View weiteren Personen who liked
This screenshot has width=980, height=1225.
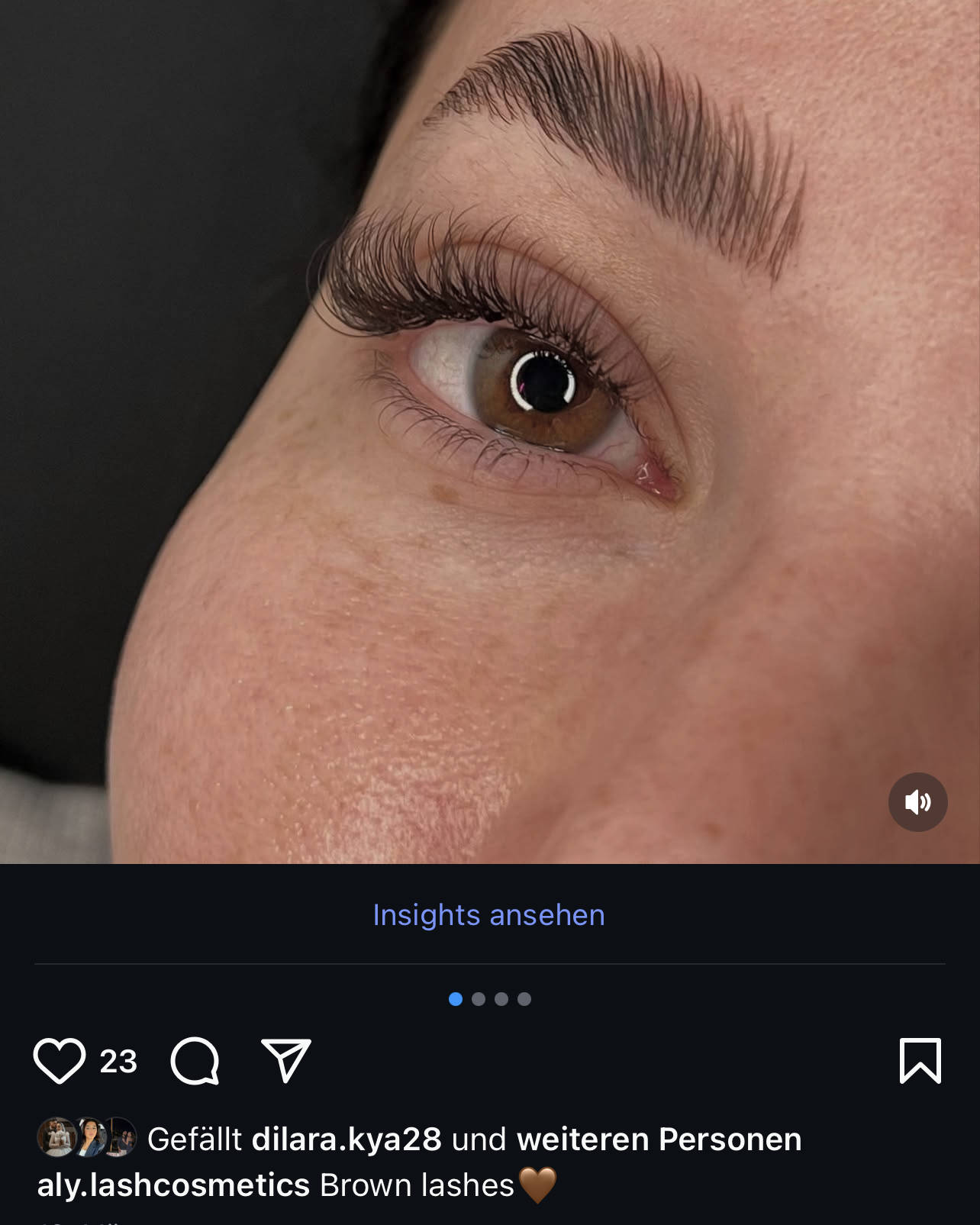click(x=659, y=1139)
